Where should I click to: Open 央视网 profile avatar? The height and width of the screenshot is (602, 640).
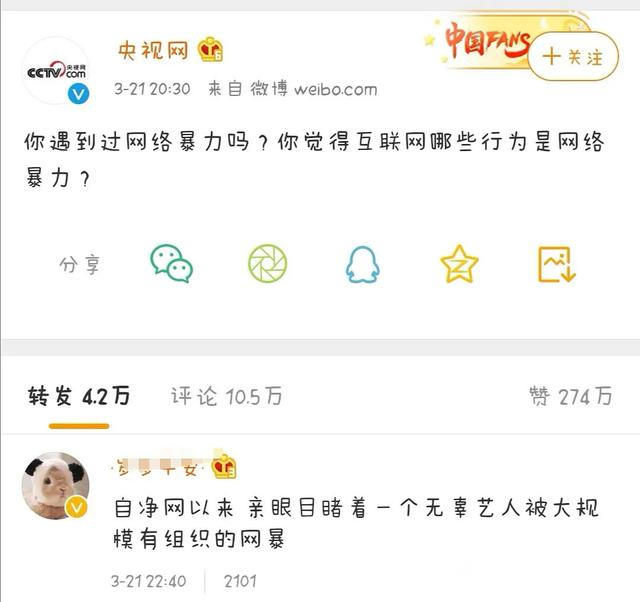click(x=55, y=70)
